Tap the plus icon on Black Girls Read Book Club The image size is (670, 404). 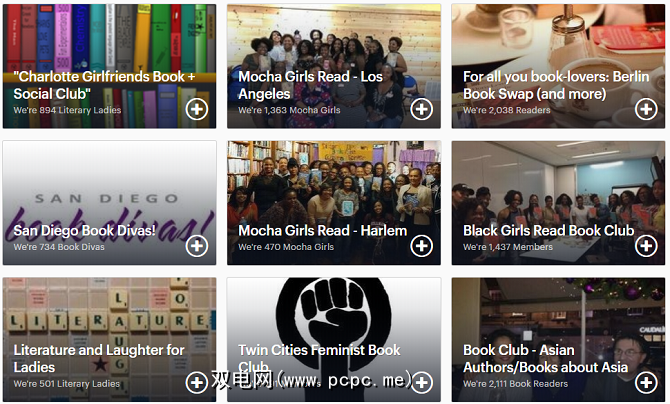click(647, 245)
